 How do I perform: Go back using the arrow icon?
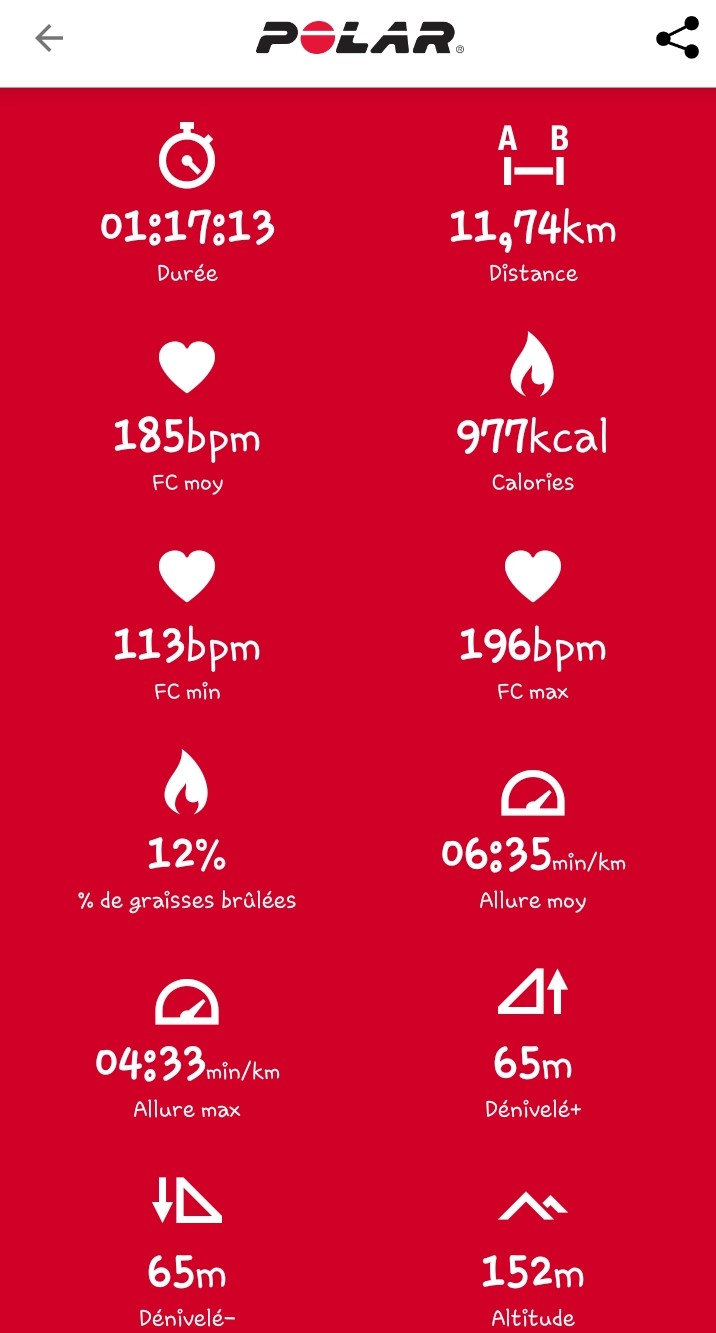48,39
